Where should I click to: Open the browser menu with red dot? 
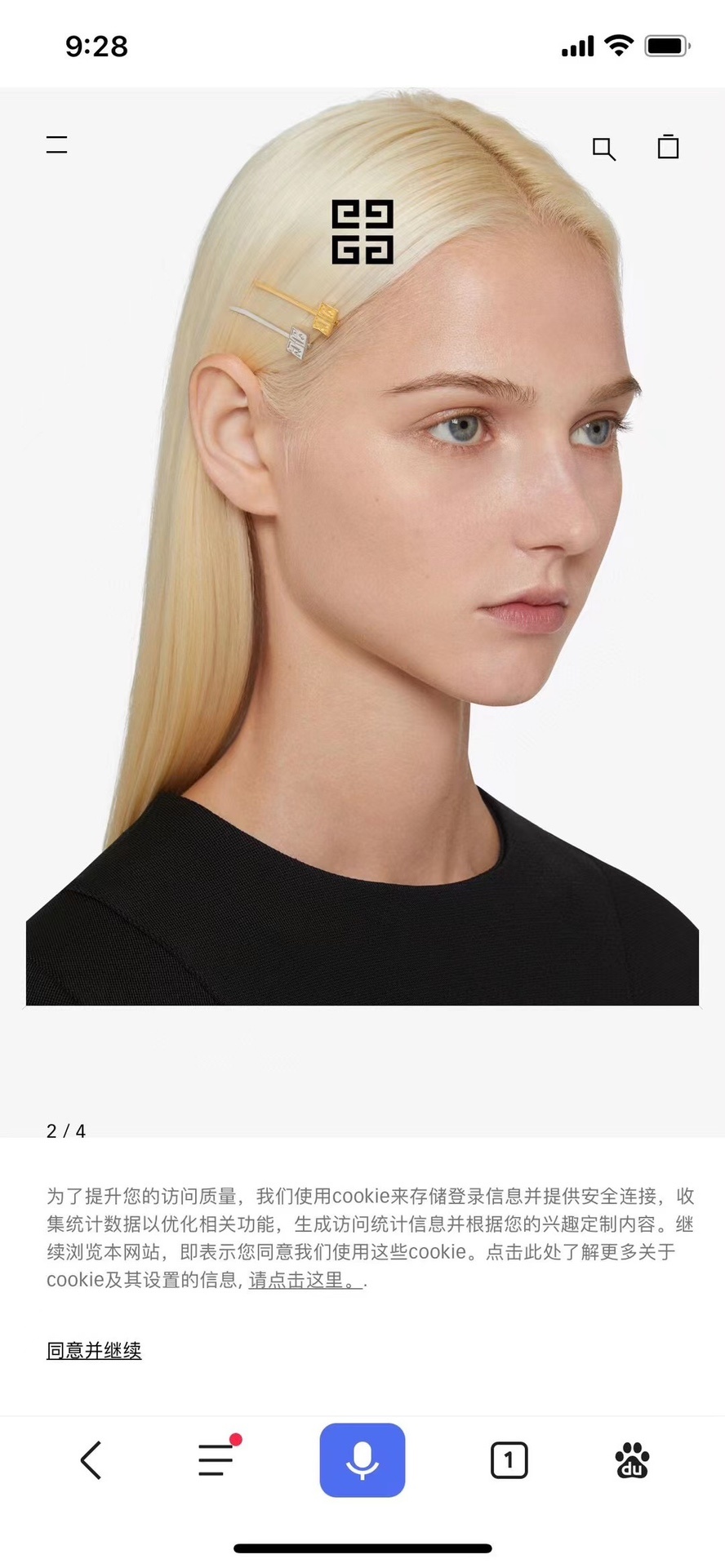point(216,1460)
